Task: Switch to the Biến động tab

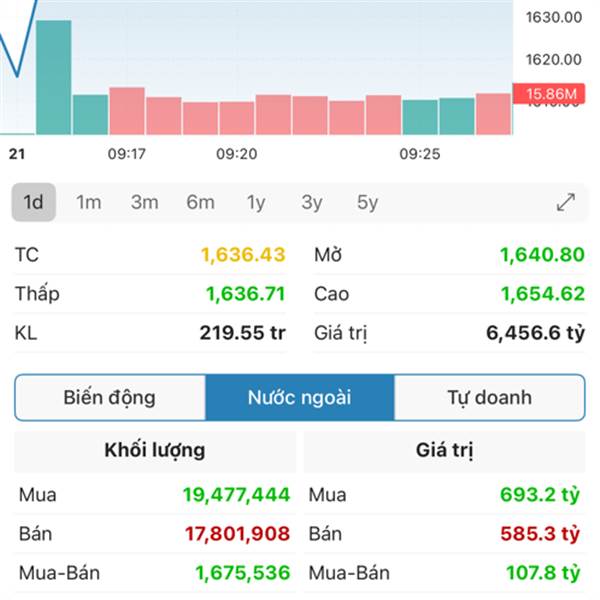Action: pyautogui.click(x=110, y=397)
